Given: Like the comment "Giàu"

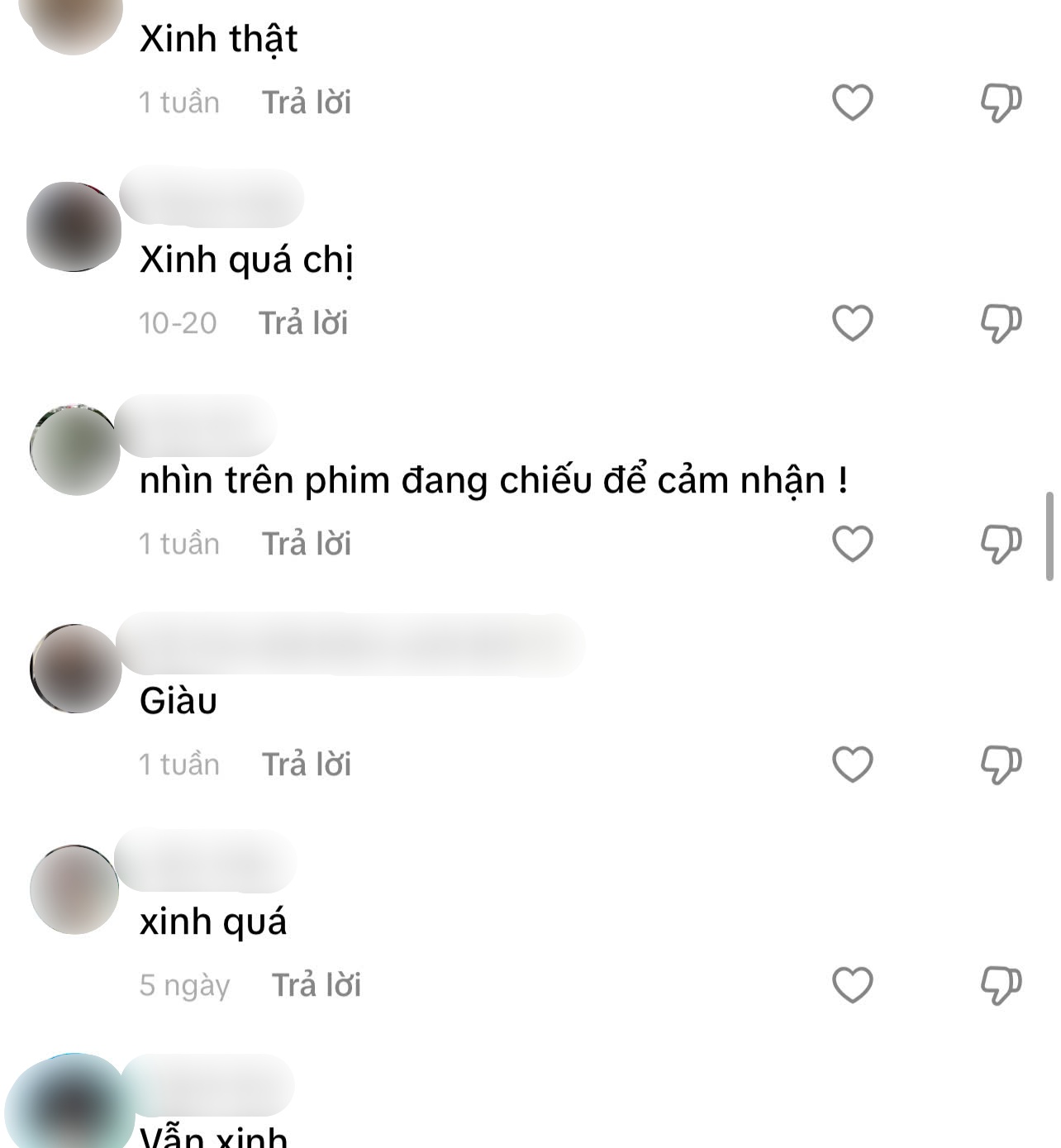Looking at the screenshot, I should point(852,765).
